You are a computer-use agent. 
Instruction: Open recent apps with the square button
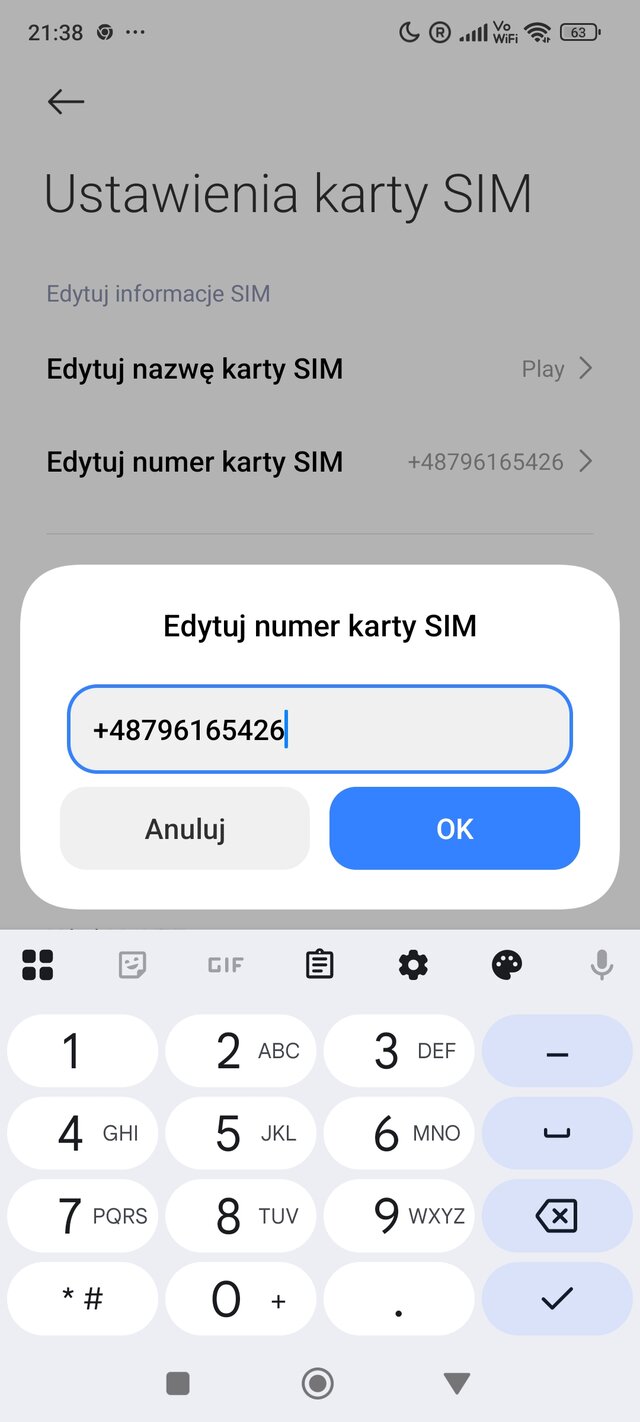pos(178,1383)
